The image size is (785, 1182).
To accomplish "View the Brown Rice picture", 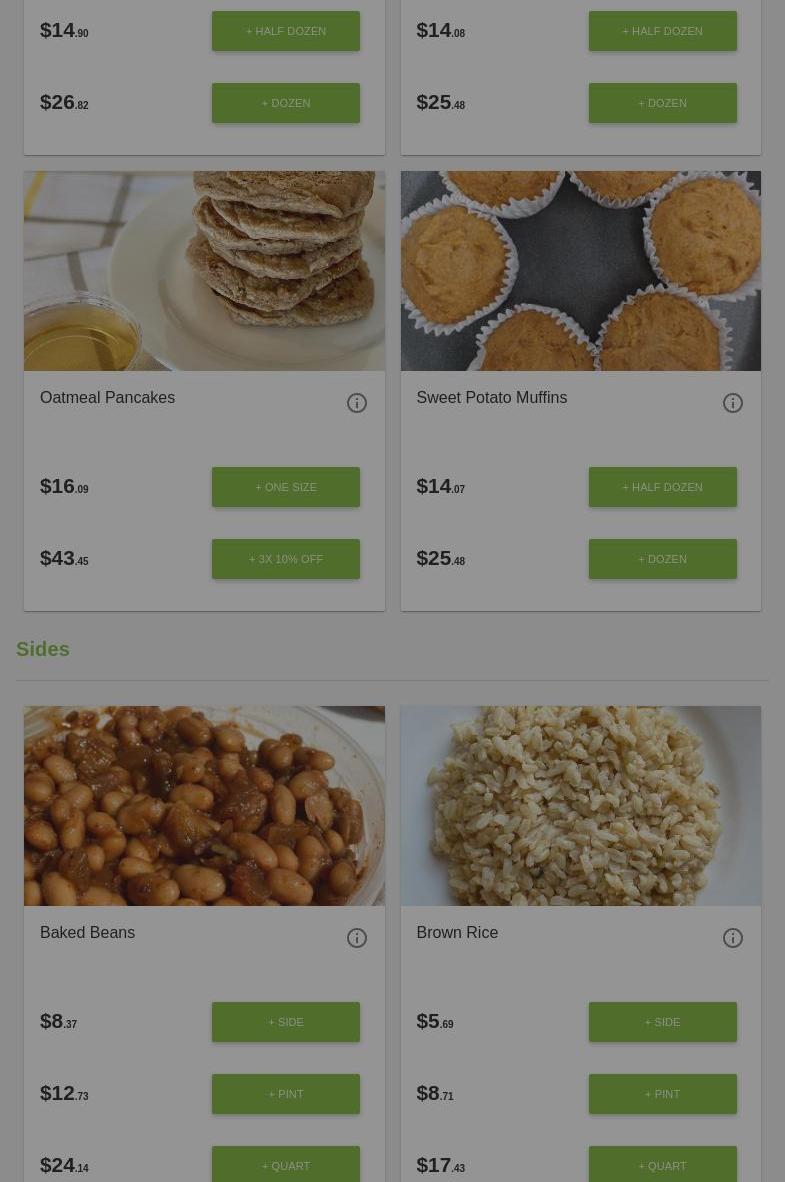I will [580, 806].
